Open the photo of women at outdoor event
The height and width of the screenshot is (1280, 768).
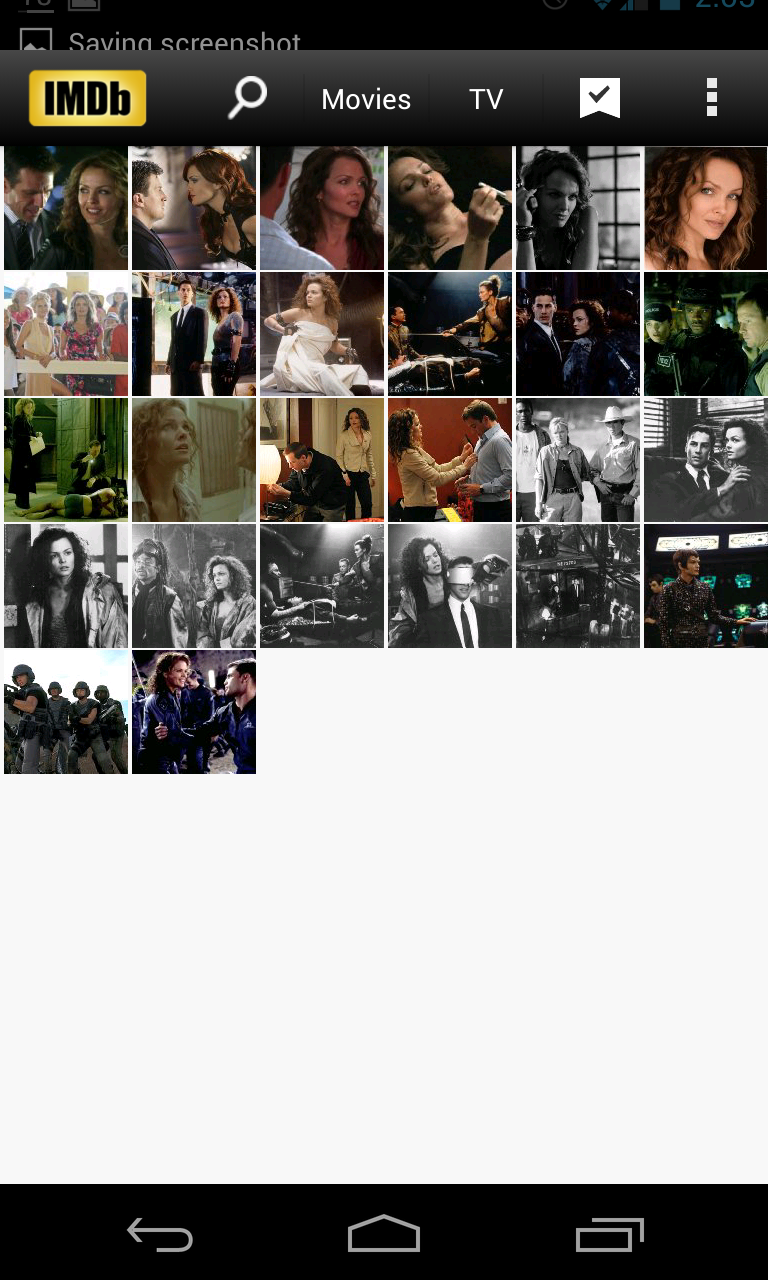coord(66,334)
